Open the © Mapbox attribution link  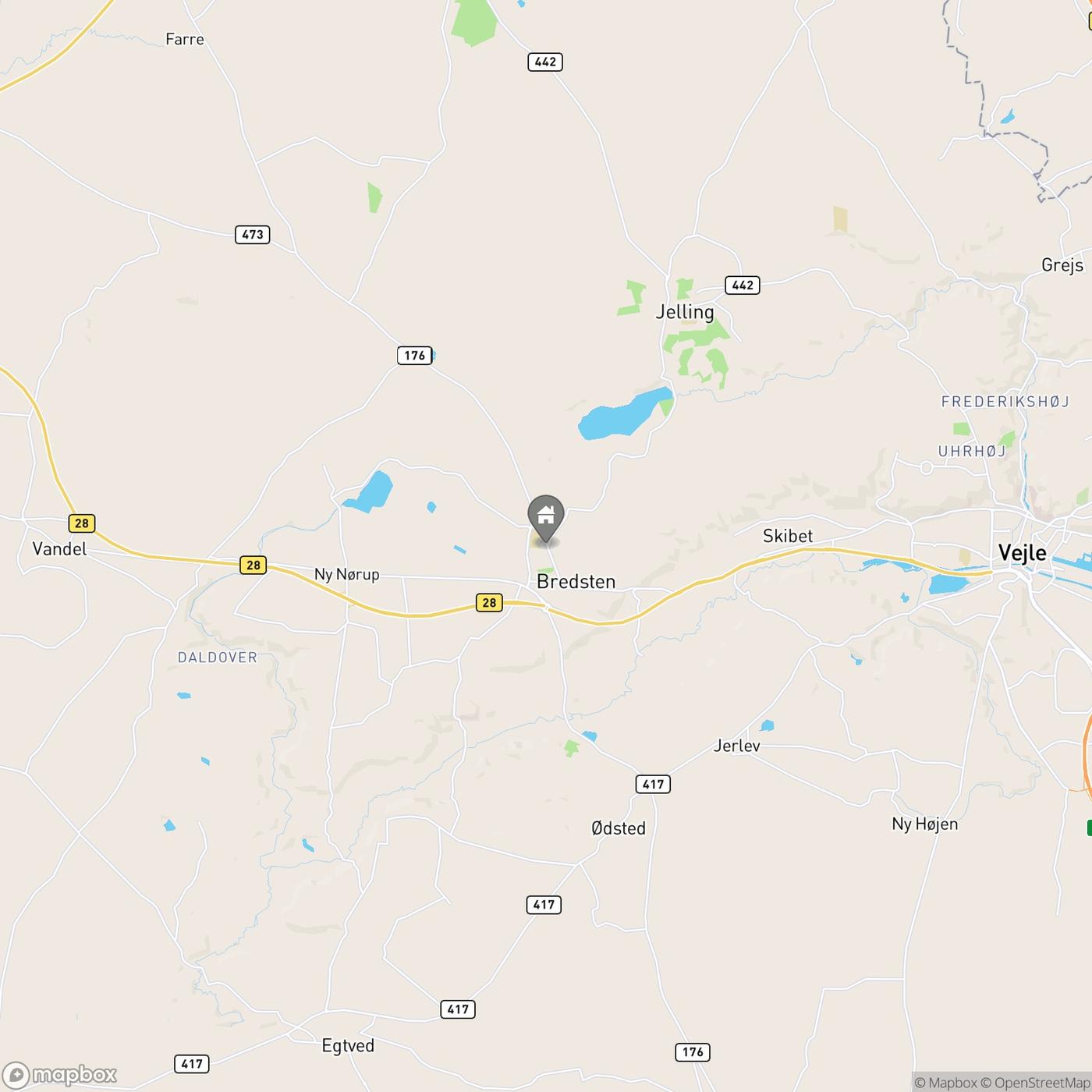coord(945,1083)
